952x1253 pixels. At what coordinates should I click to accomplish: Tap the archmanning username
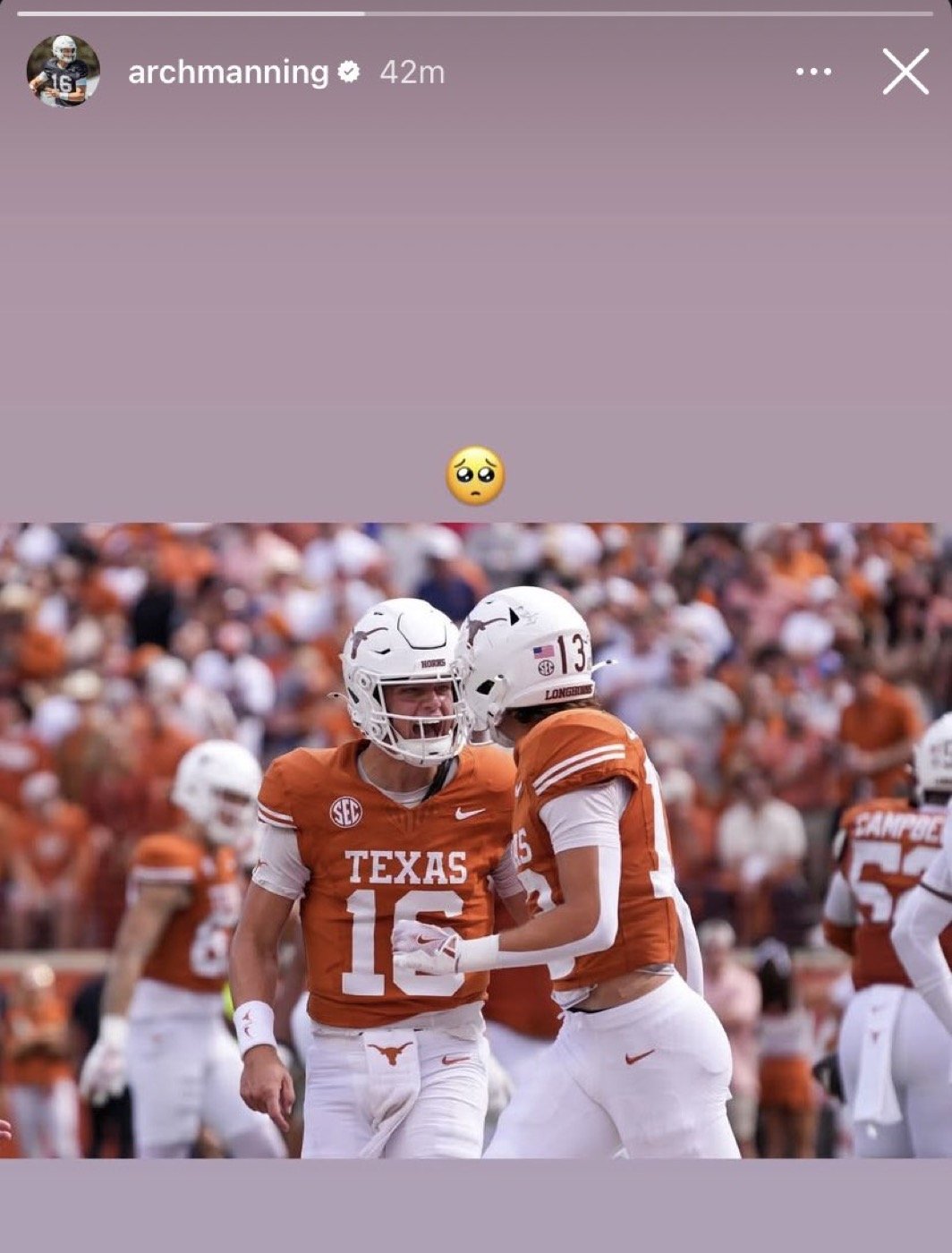[x=228, y=72]
